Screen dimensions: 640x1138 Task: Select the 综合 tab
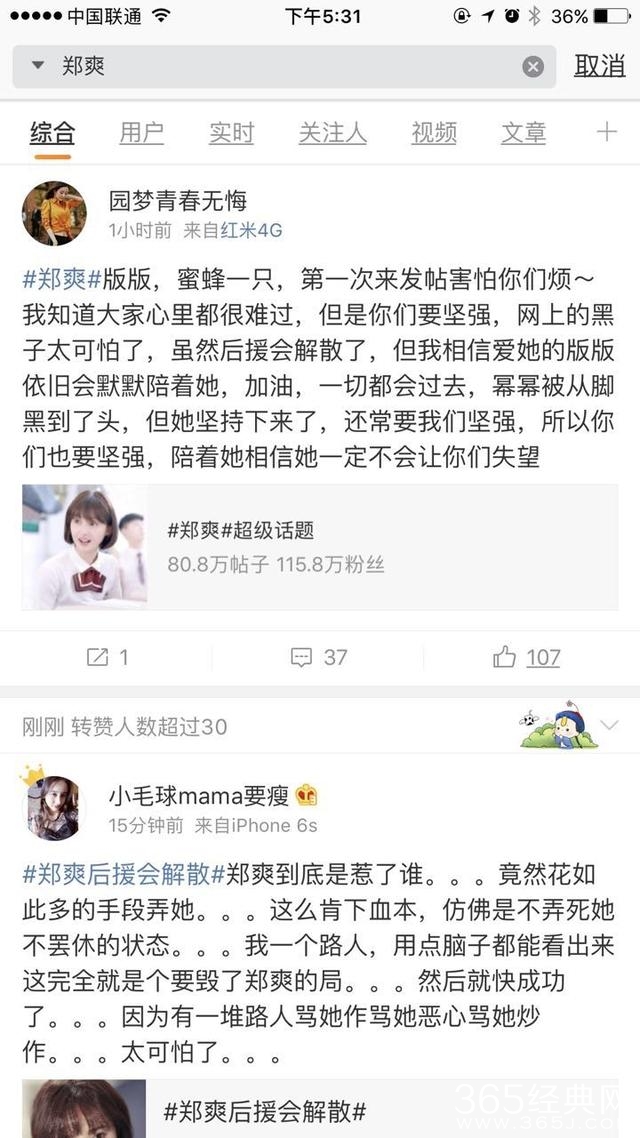tap(52, 133)
